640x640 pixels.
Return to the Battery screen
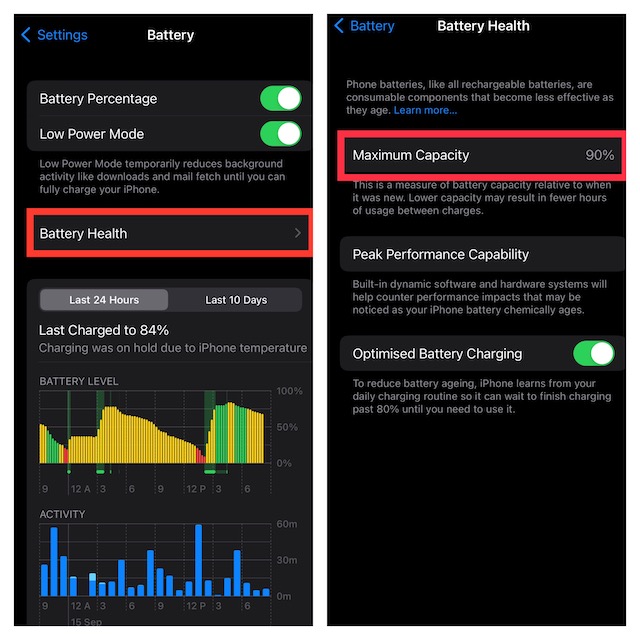click(366, 26)
